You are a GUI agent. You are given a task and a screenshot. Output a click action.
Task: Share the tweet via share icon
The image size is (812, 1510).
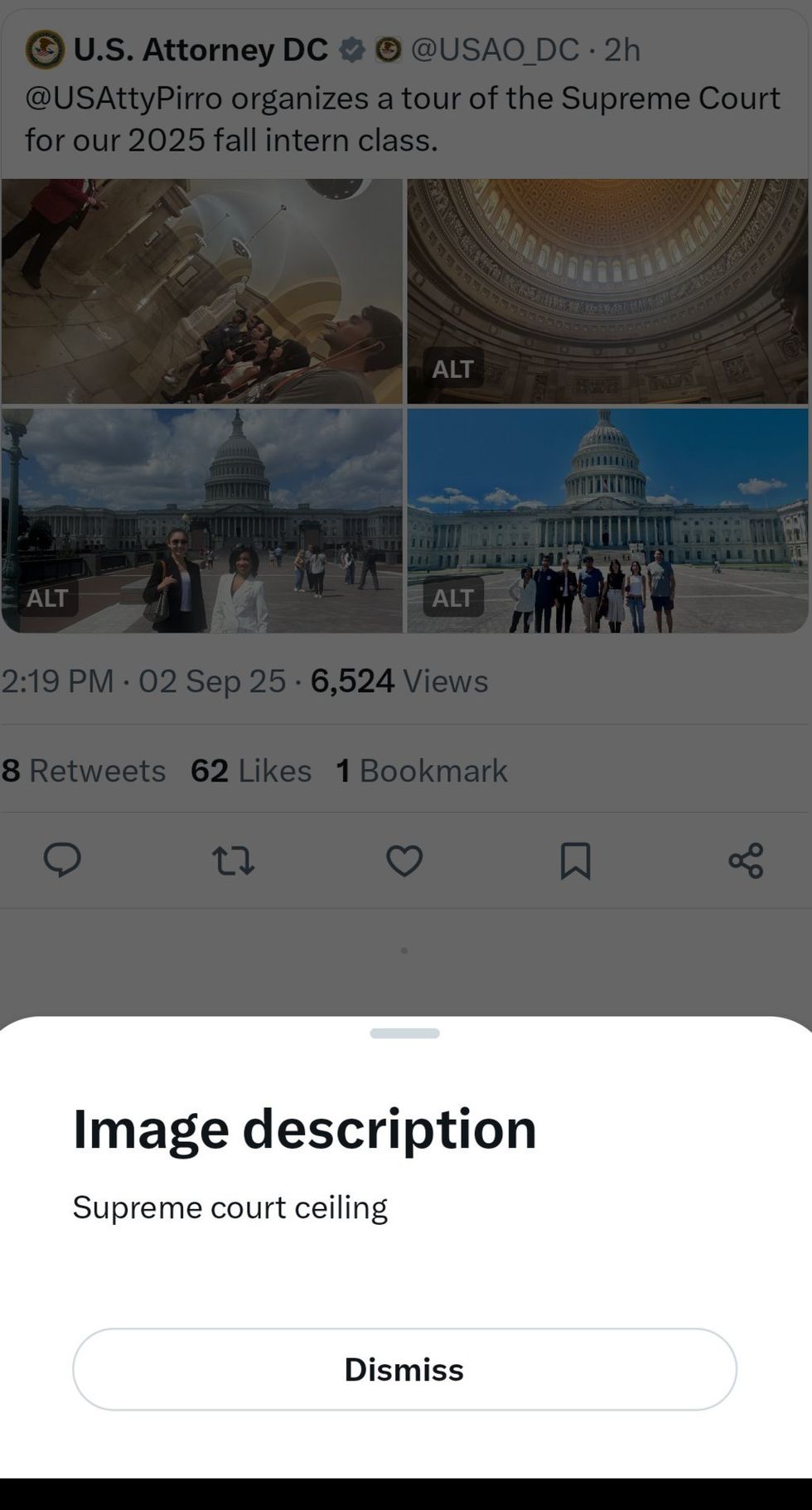pos(746,860)
